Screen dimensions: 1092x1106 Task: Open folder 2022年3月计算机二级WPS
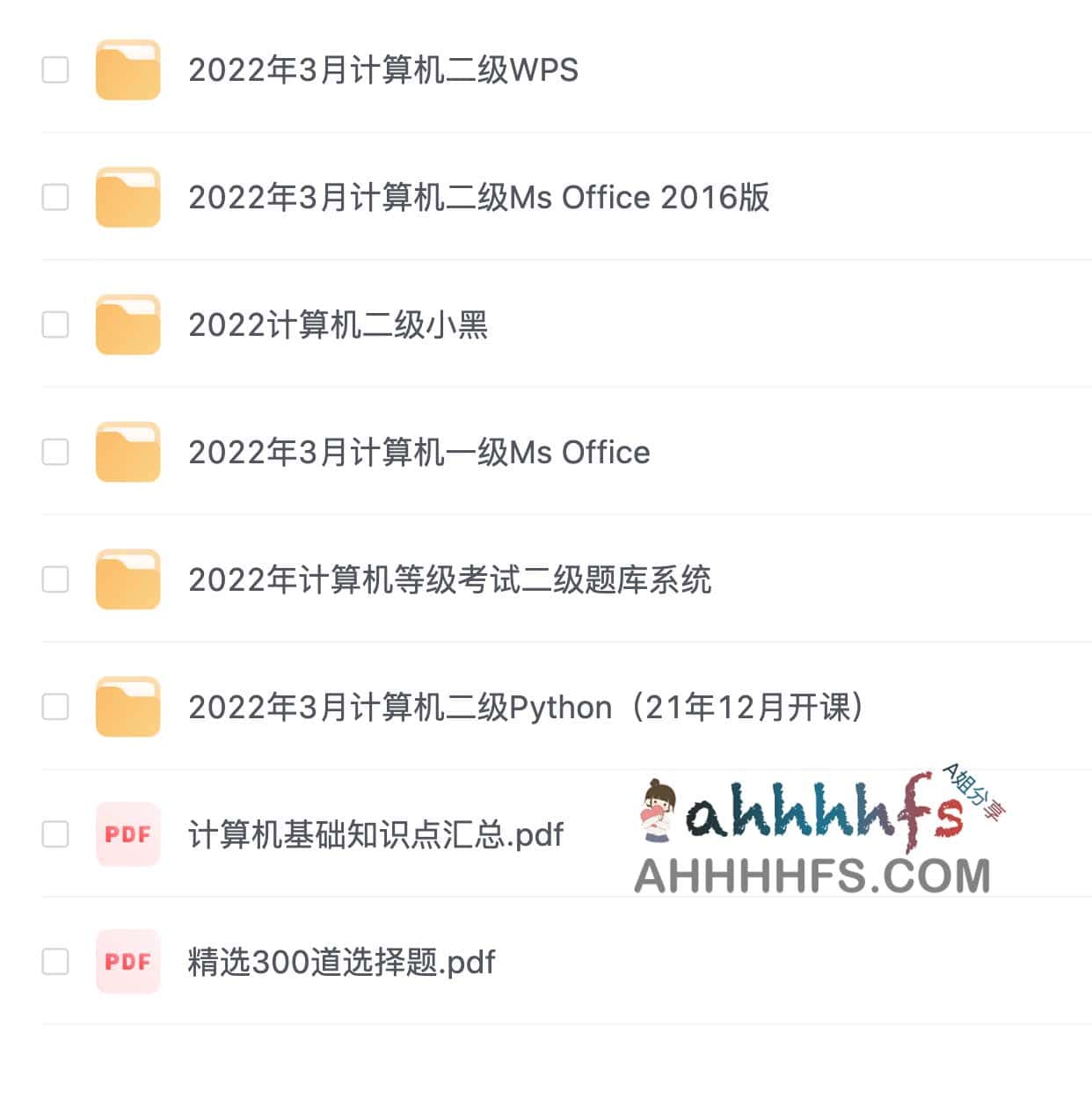tap(382, 70)
